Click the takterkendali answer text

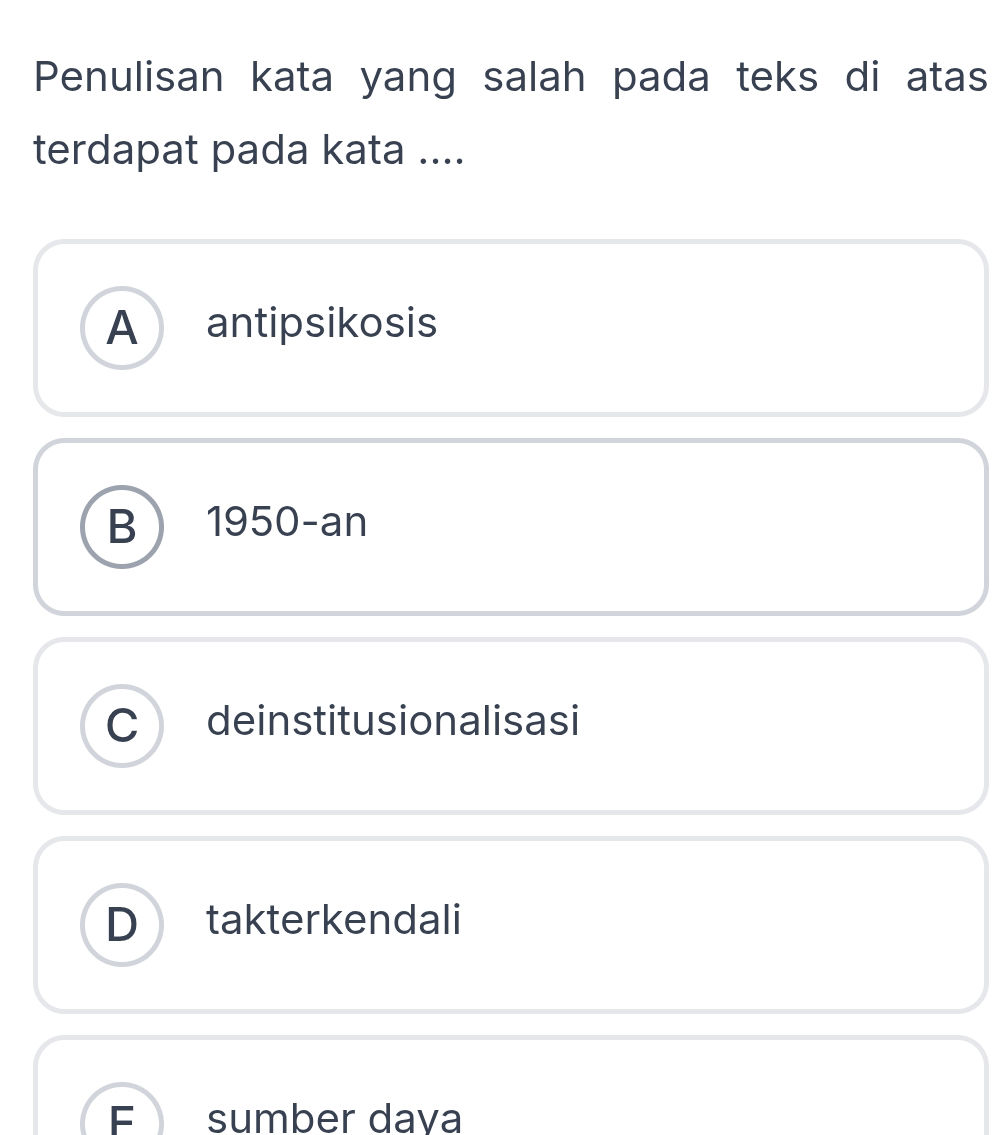pos(333,920)
